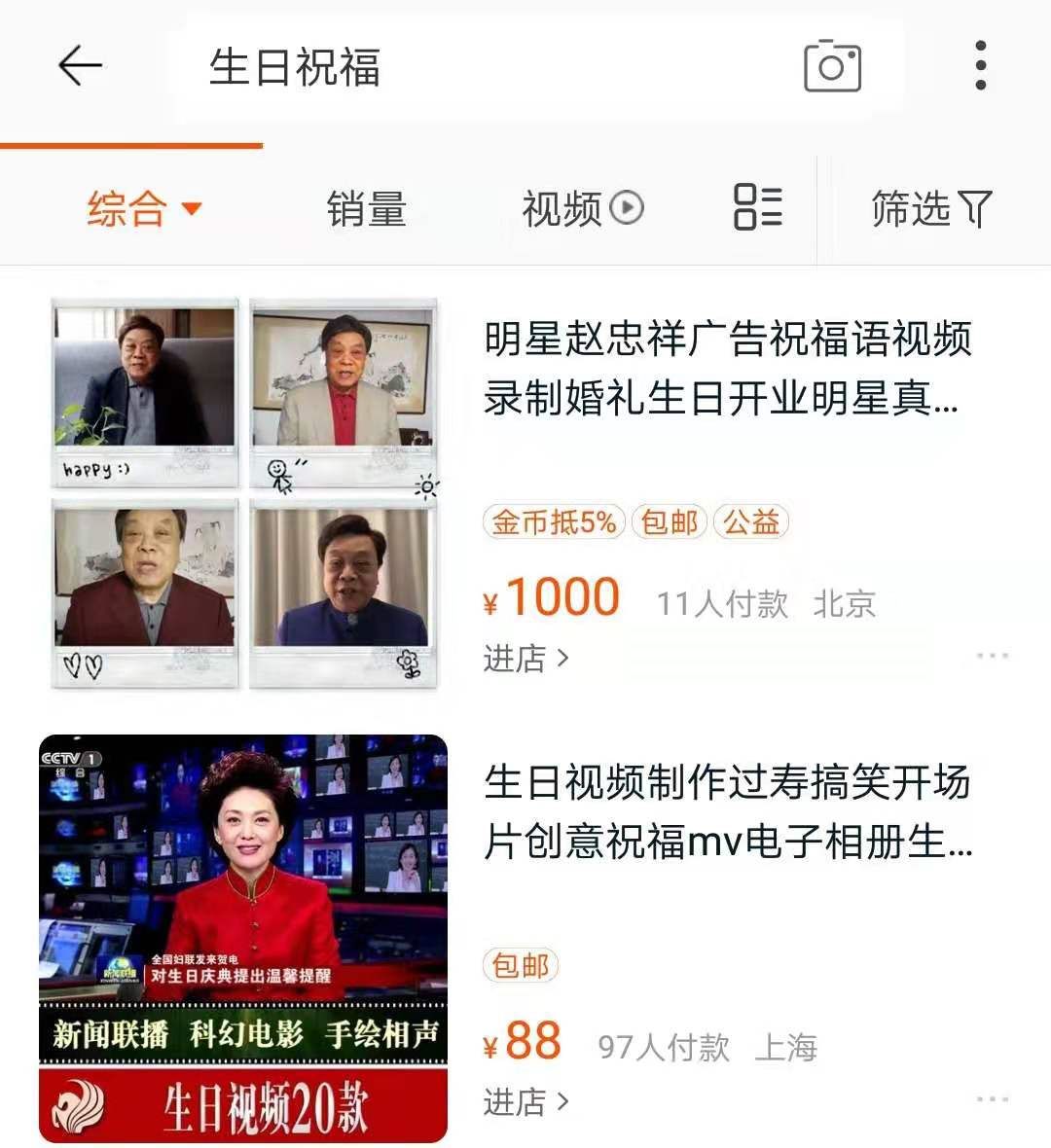Visit the shop of the ¥88 item
Screen dimensions: 1051x1148
point(526,1102)
